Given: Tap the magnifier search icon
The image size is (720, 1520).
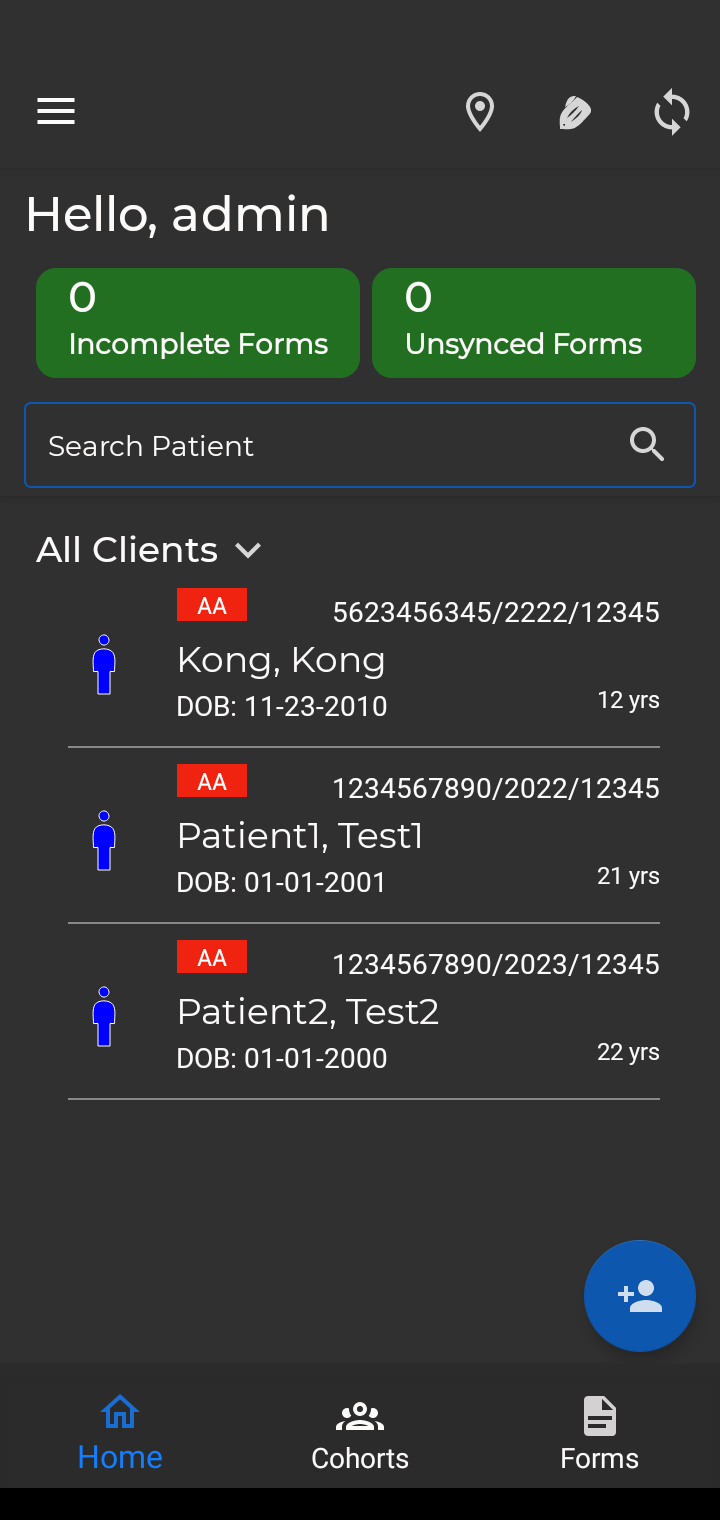Looking at the screenshot, I should pyautogui.click(x=647, y=444).
